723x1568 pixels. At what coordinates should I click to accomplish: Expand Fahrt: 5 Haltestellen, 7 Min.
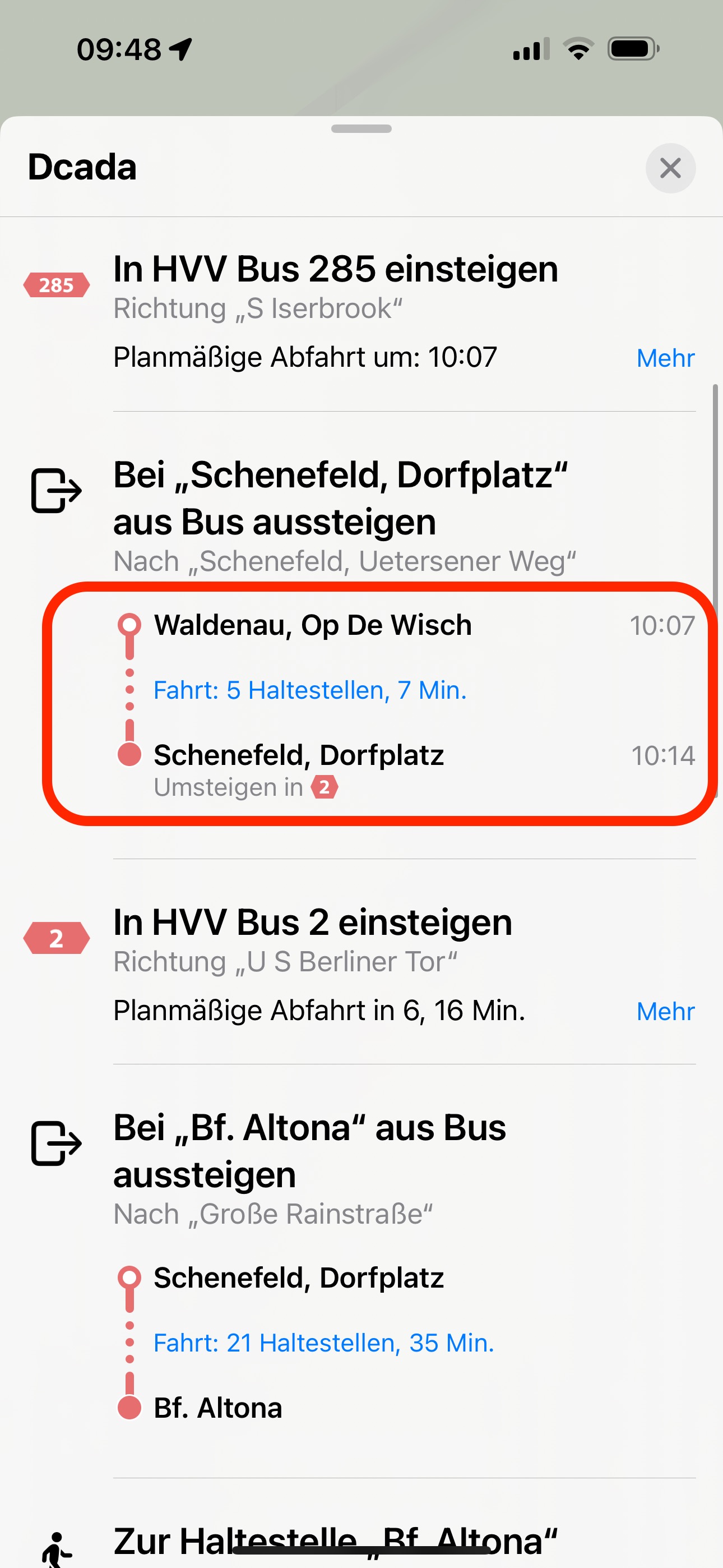pyautogui.click(x=310, y=690)
